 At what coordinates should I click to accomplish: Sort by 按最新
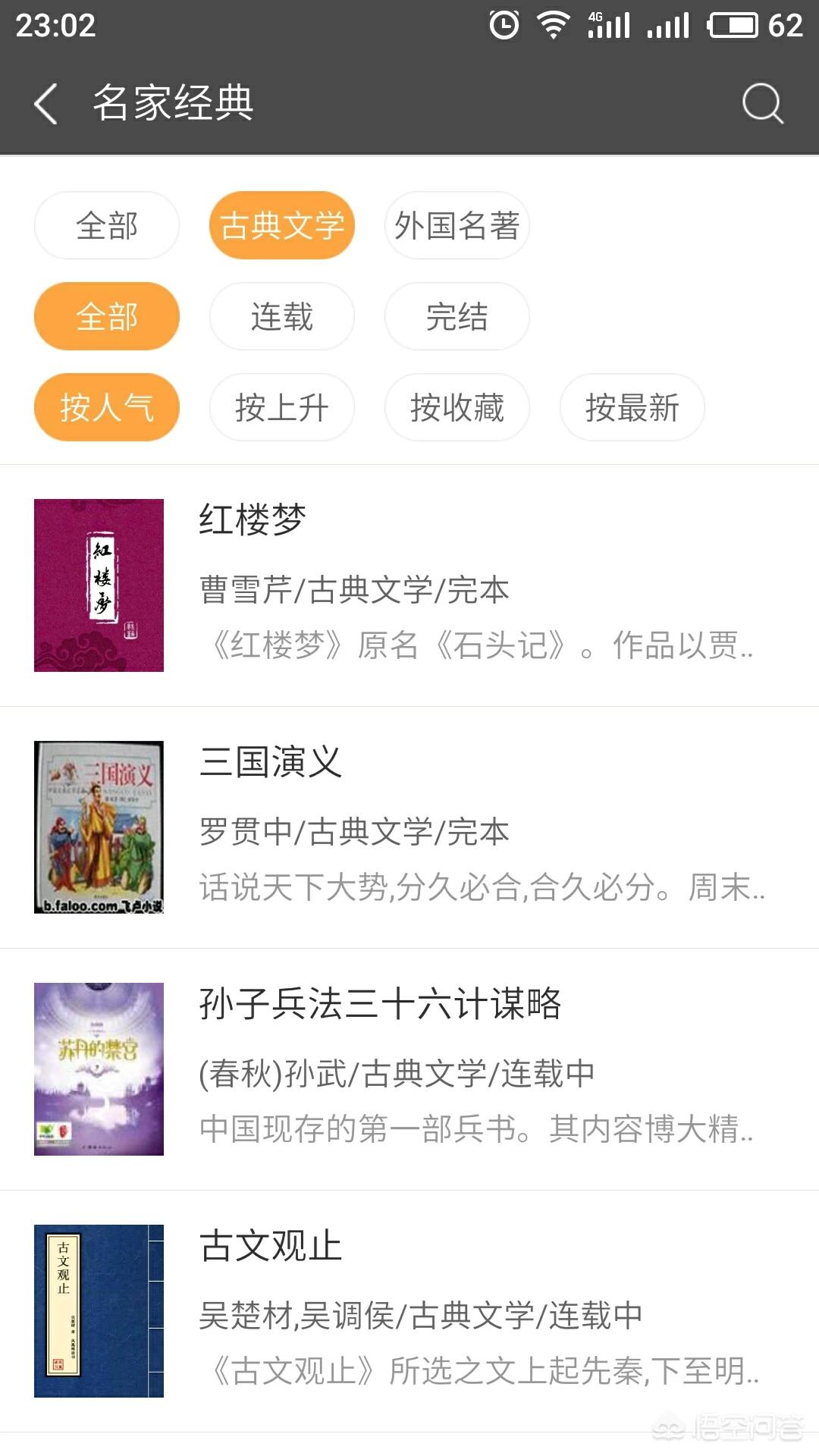(632, 407)
